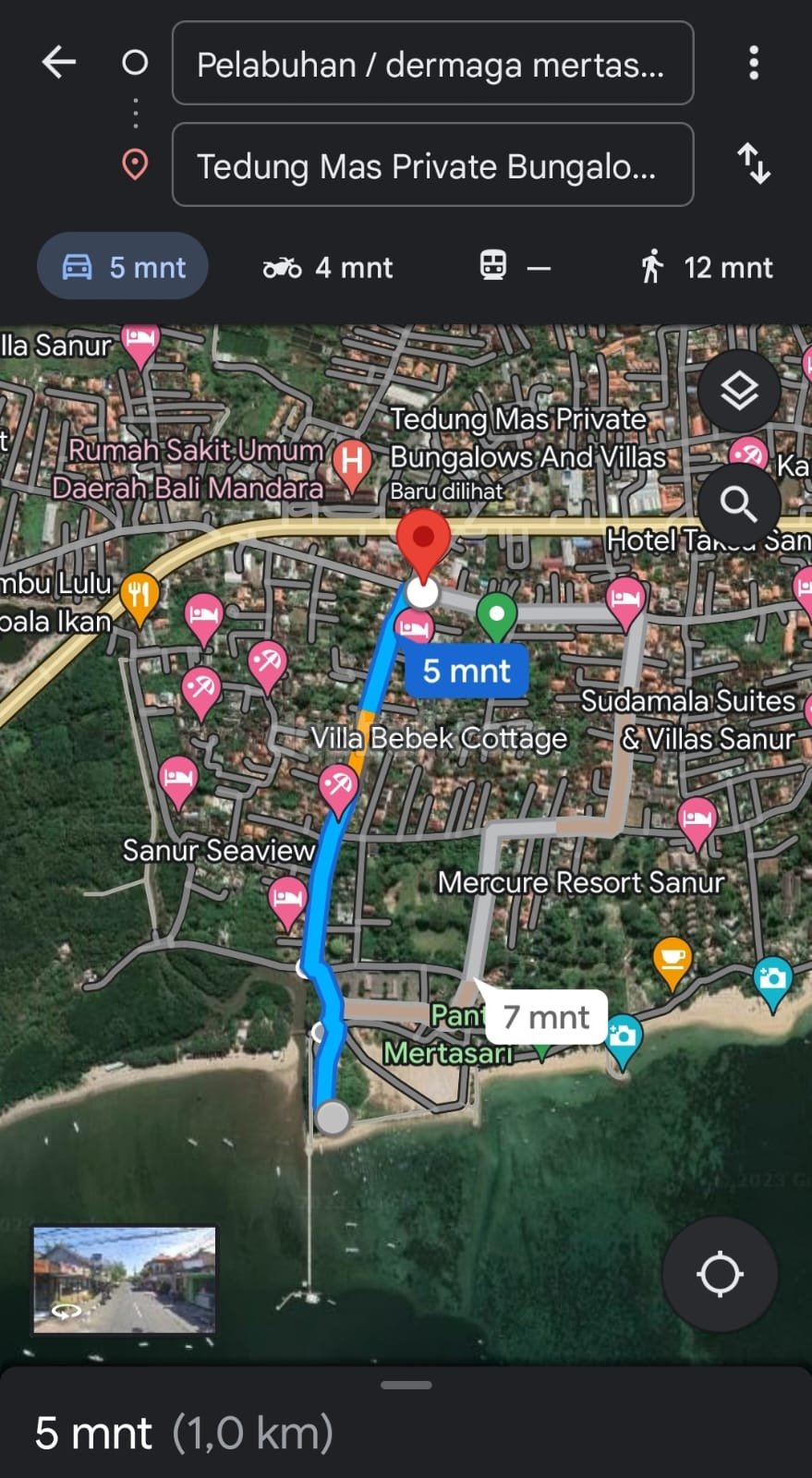The width and height of the screenshot is (812, 1478).
Task: Edit the destination Tedung Mas Private Bungalows field
Action: pos(431,165)
